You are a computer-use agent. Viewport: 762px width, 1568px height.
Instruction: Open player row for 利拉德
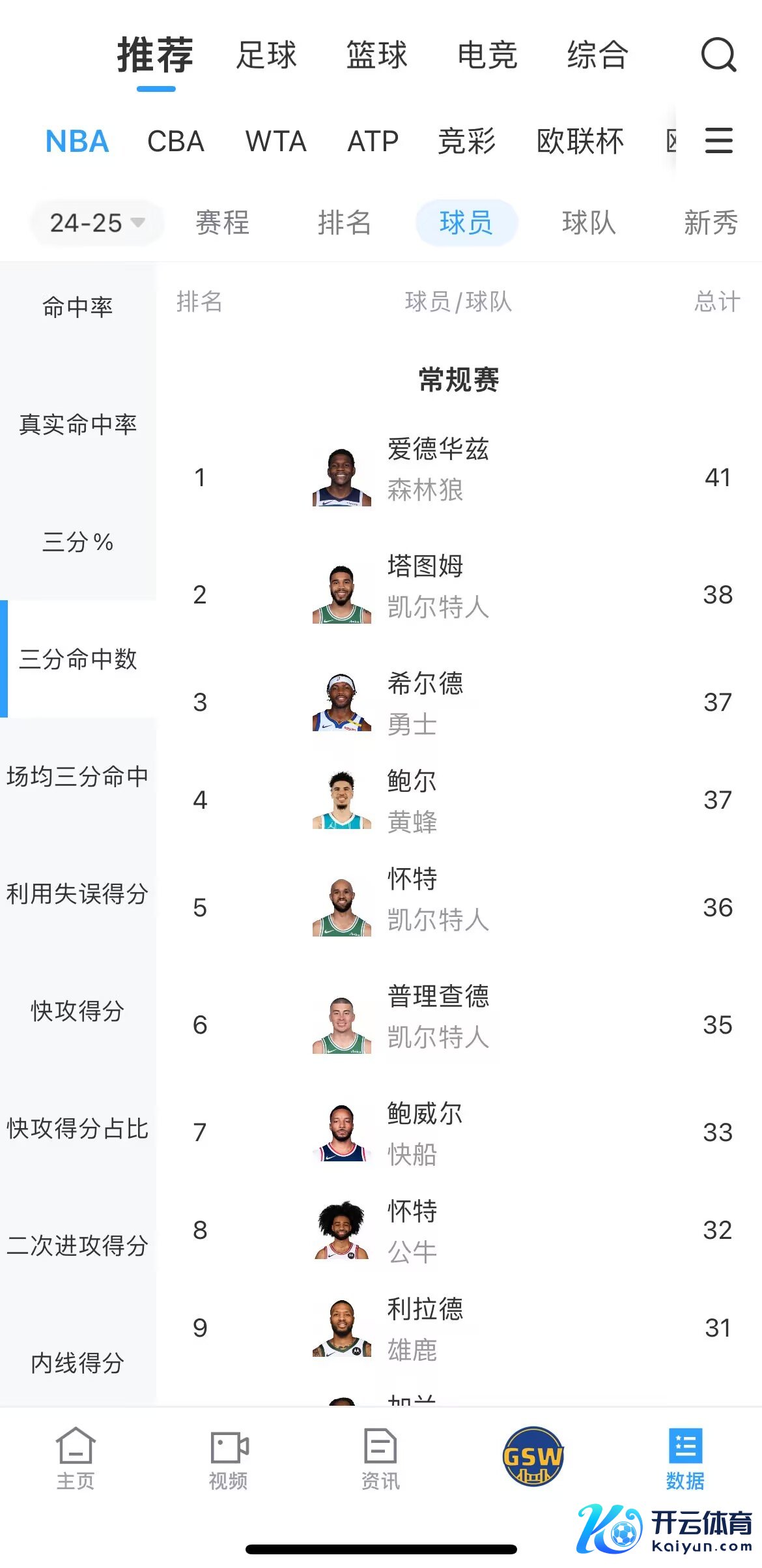[459, 1328]
